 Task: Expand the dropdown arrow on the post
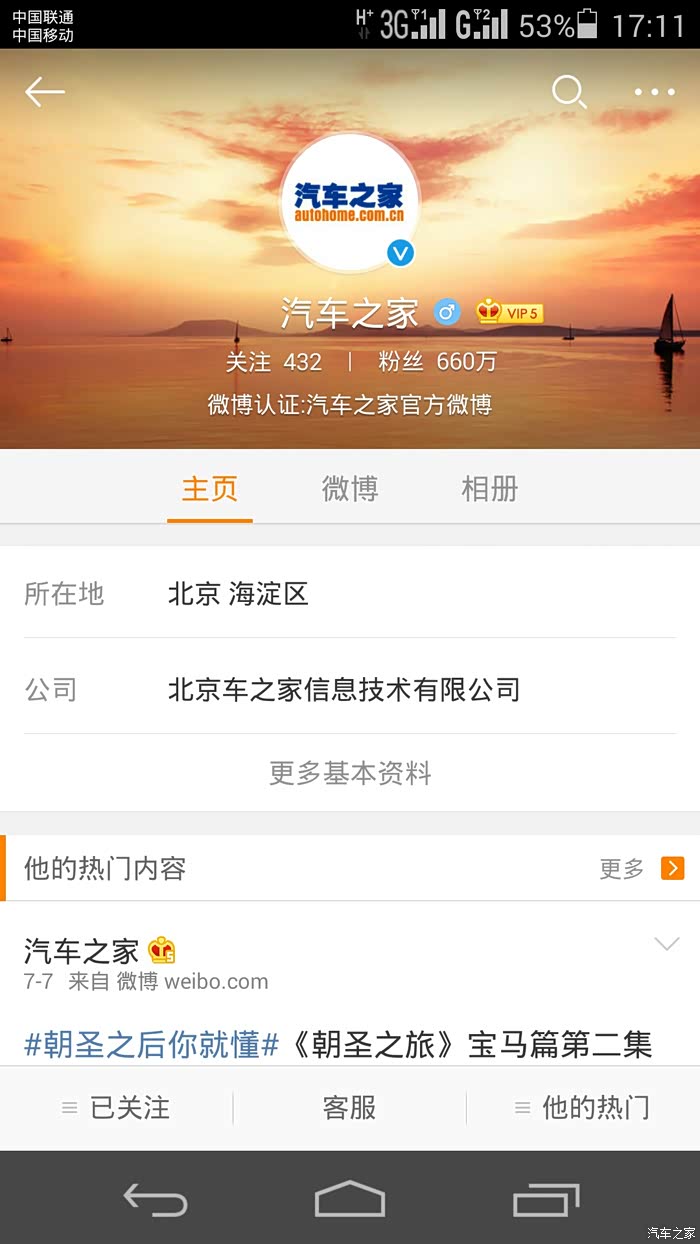(666, 944)
